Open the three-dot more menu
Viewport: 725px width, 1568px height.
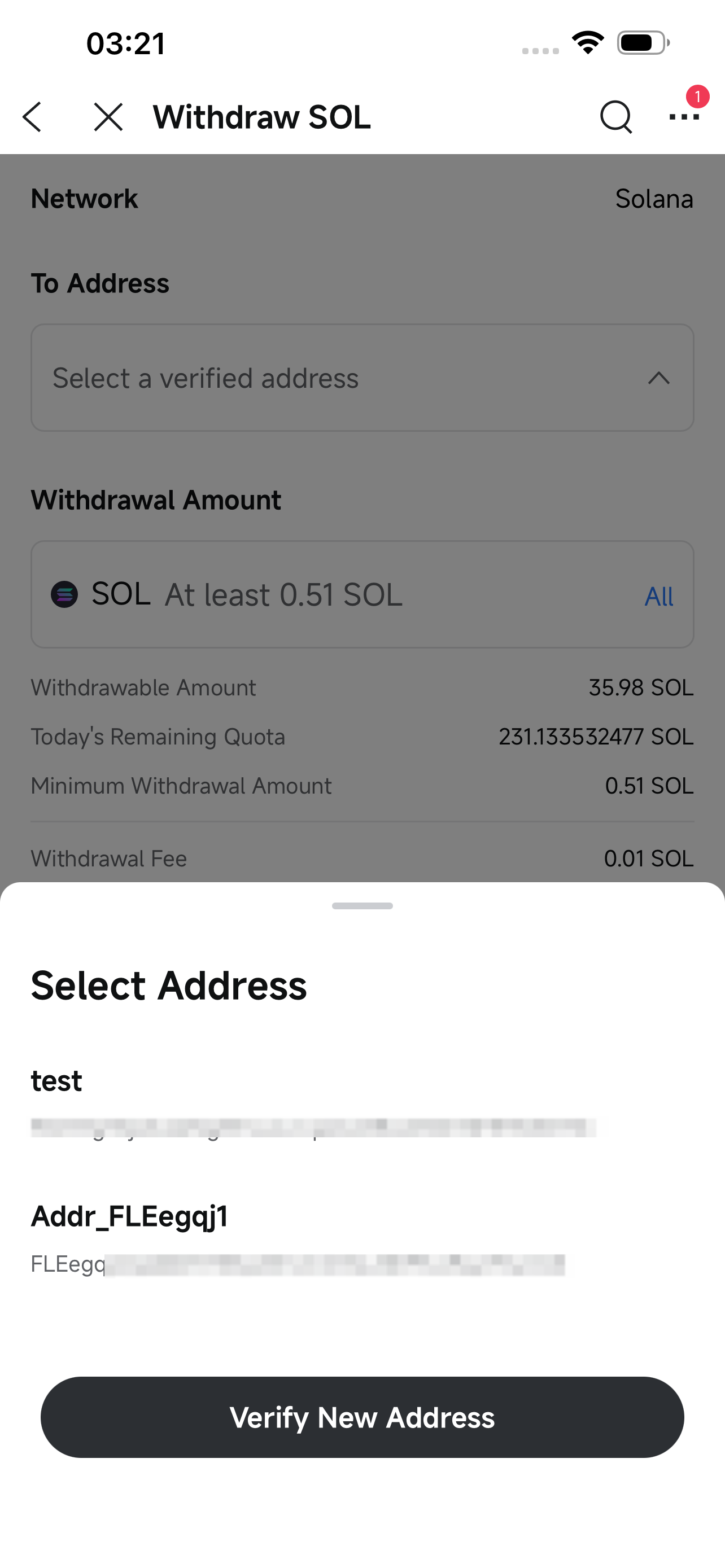[684, 116]
